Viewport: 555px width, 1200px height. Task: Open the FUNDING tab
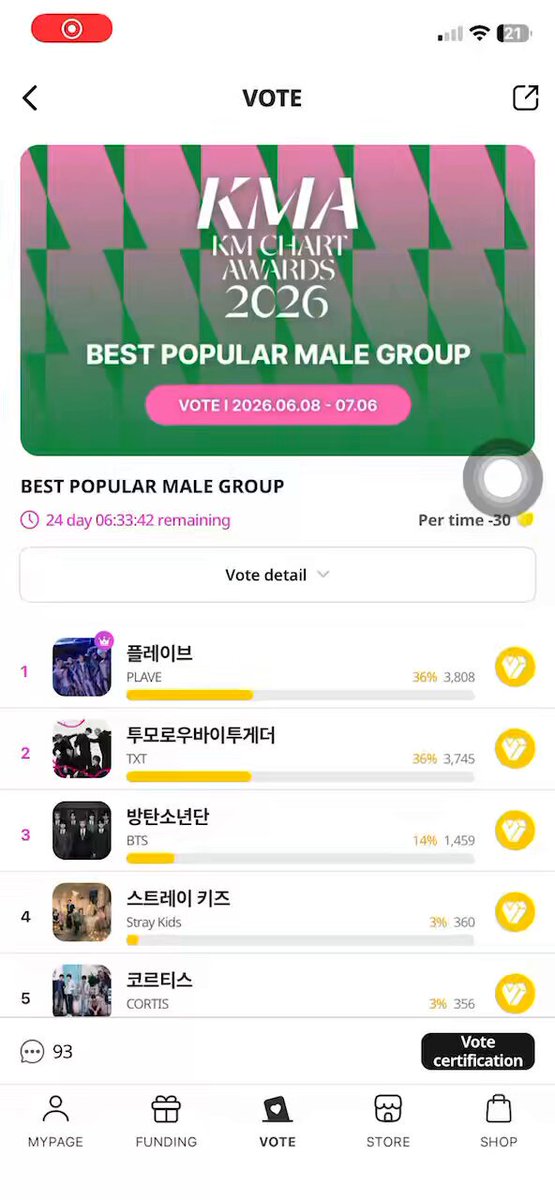166,1120
